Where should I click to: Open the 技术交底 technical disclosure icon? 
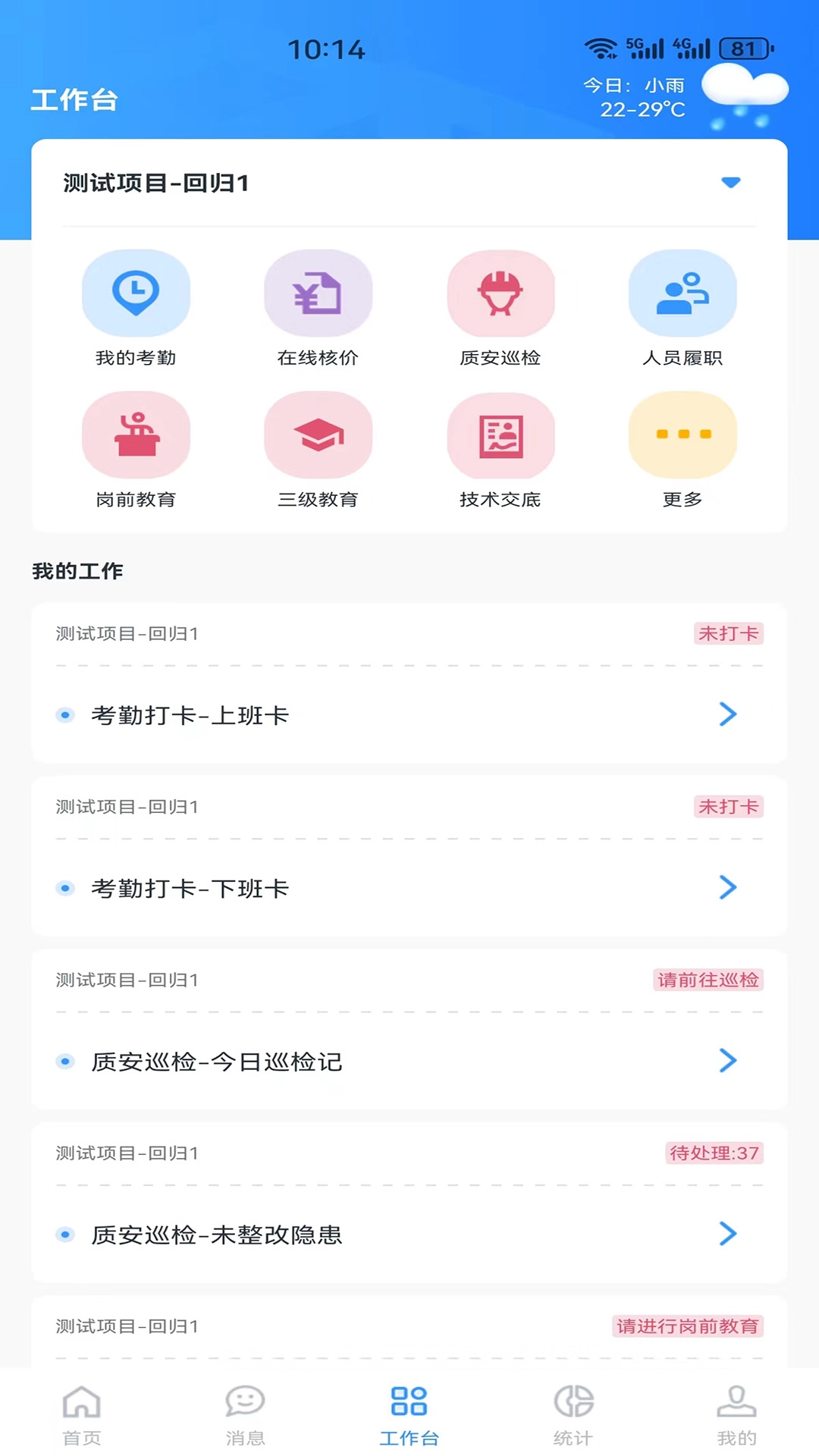pos(500,435)
